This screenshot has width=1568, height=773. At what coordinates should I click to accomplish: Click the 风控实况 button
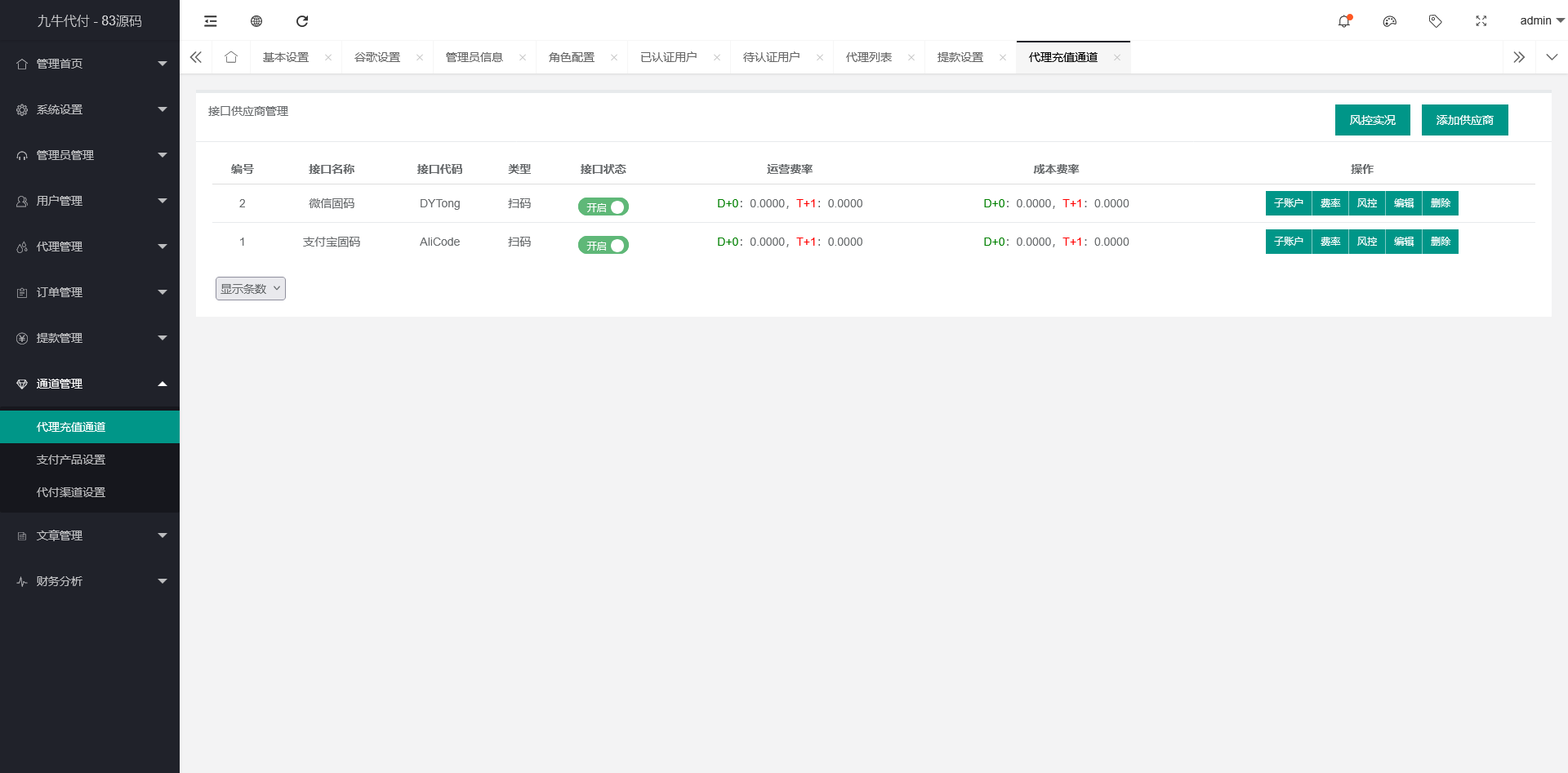[1372, 120]
